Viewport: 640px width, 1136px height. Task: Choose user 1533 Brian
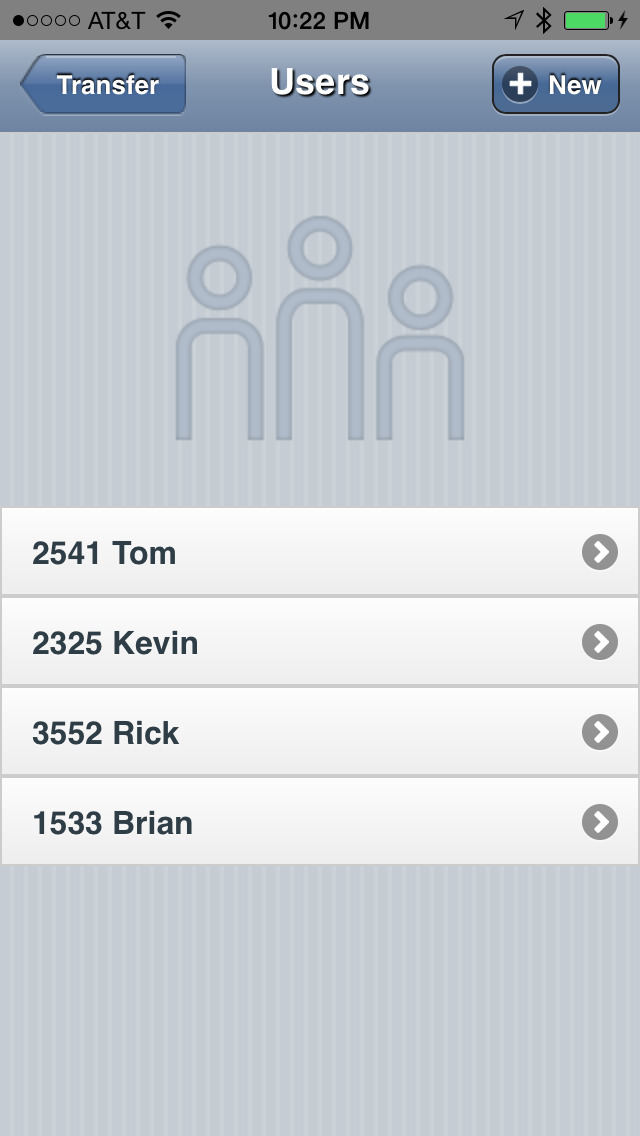pyautogui.click(x=320, y=822)
